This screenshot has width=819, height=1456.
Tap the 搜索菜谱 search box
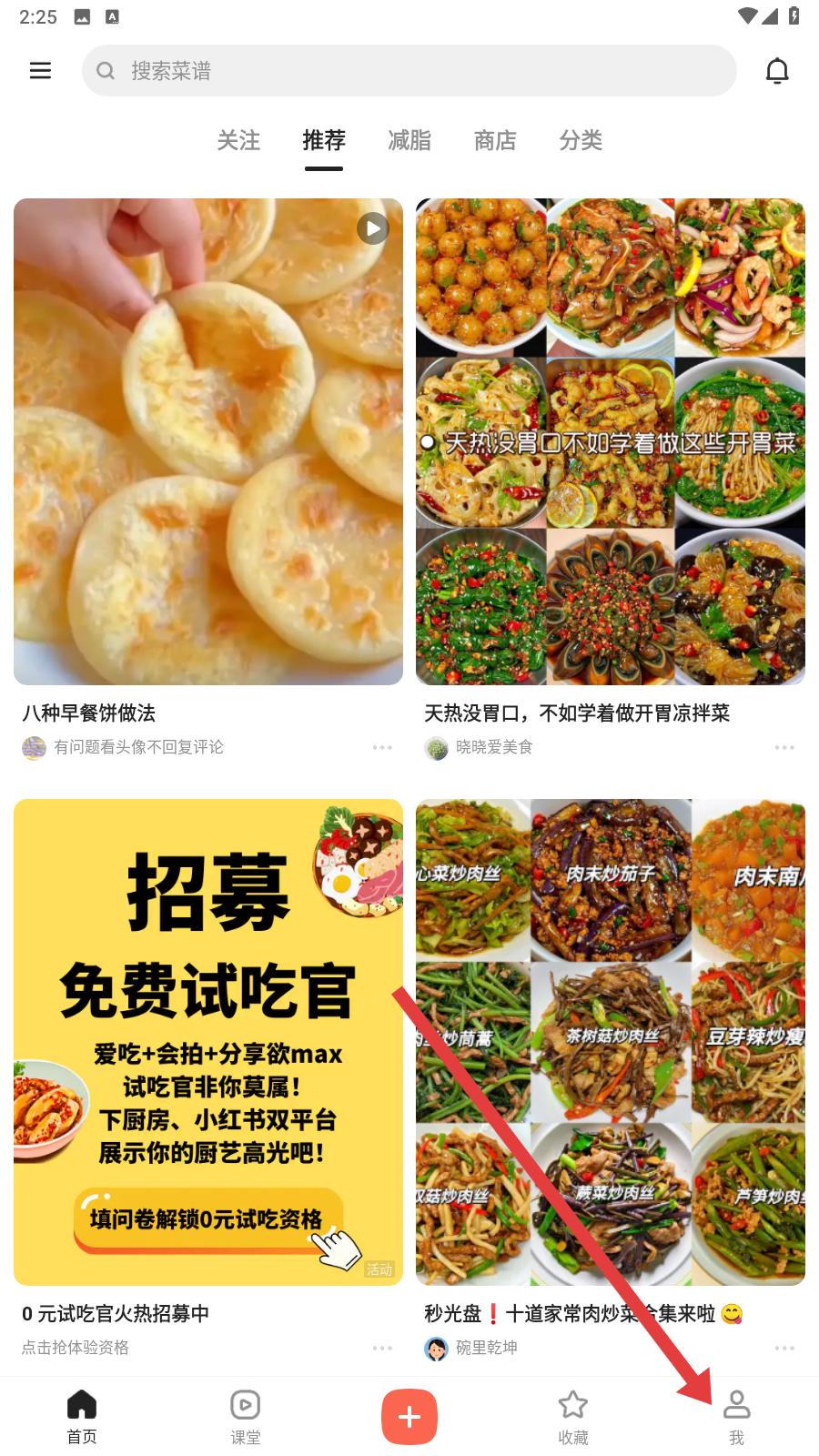[x=409, y=71]
